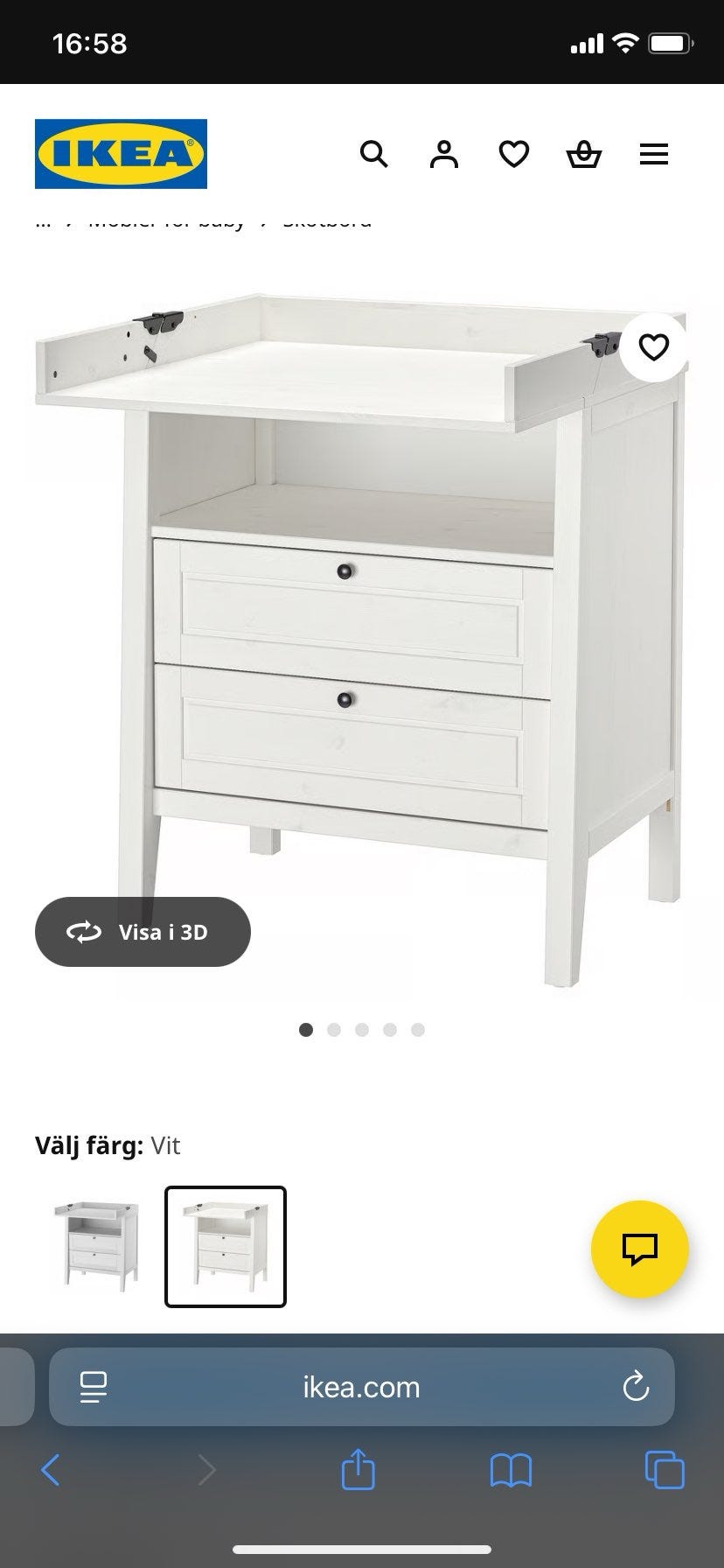Screen dimensions: 724x1568
Task: Open Safari bookmarks
Action: point(511,1470)
